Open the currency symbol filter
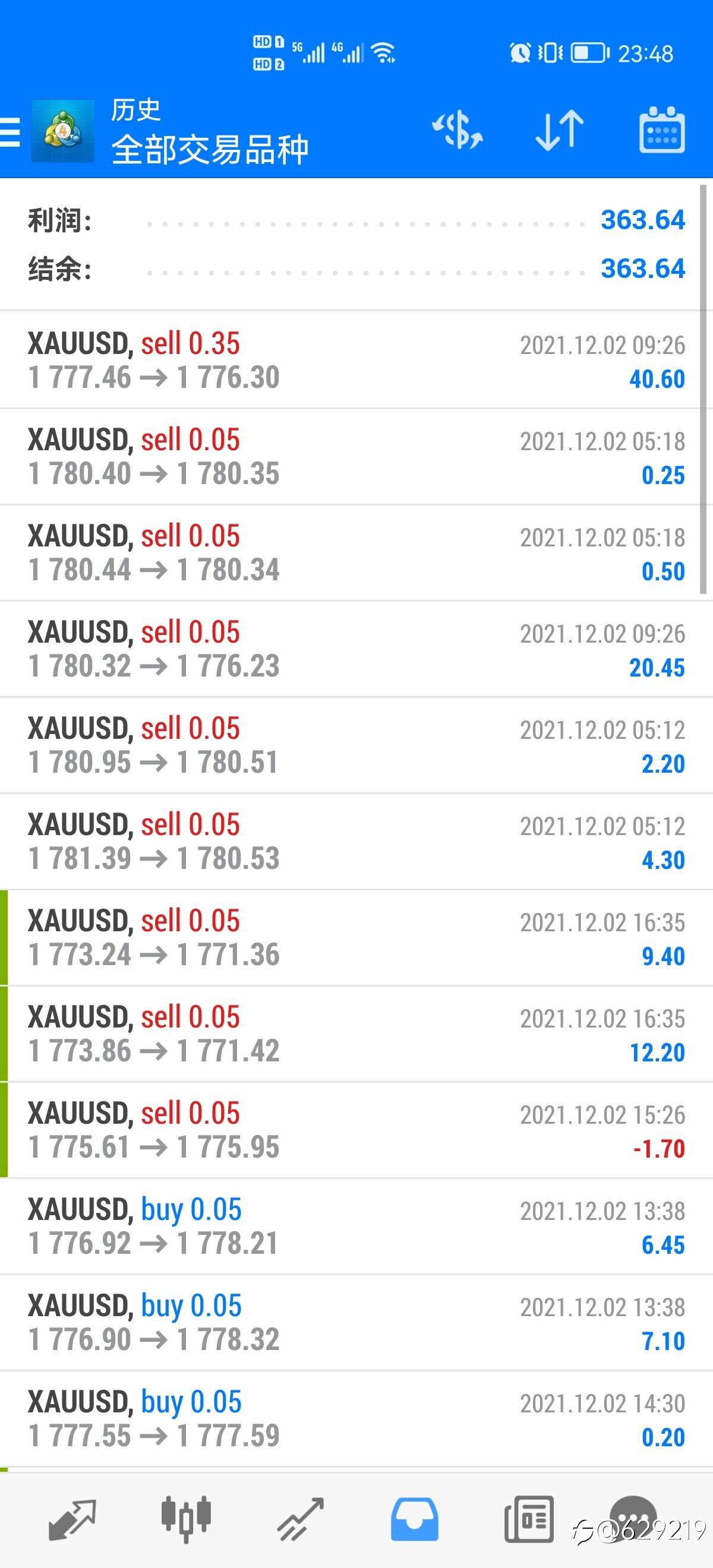The height and width of the screenshot is (1568, 713). point(458,130)
